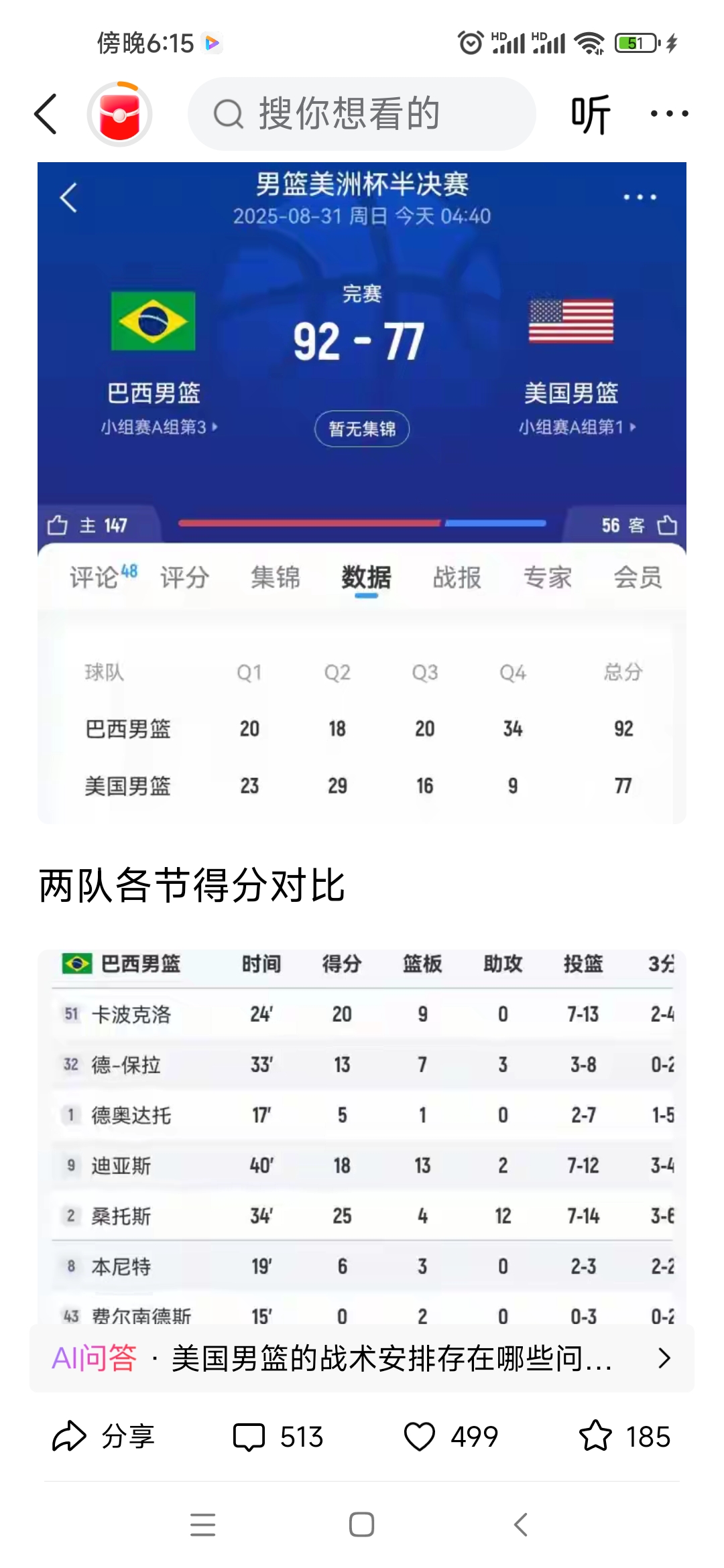Tap the 暂无集锦 button
724x1568 pixels.
[x=362, y=428]
